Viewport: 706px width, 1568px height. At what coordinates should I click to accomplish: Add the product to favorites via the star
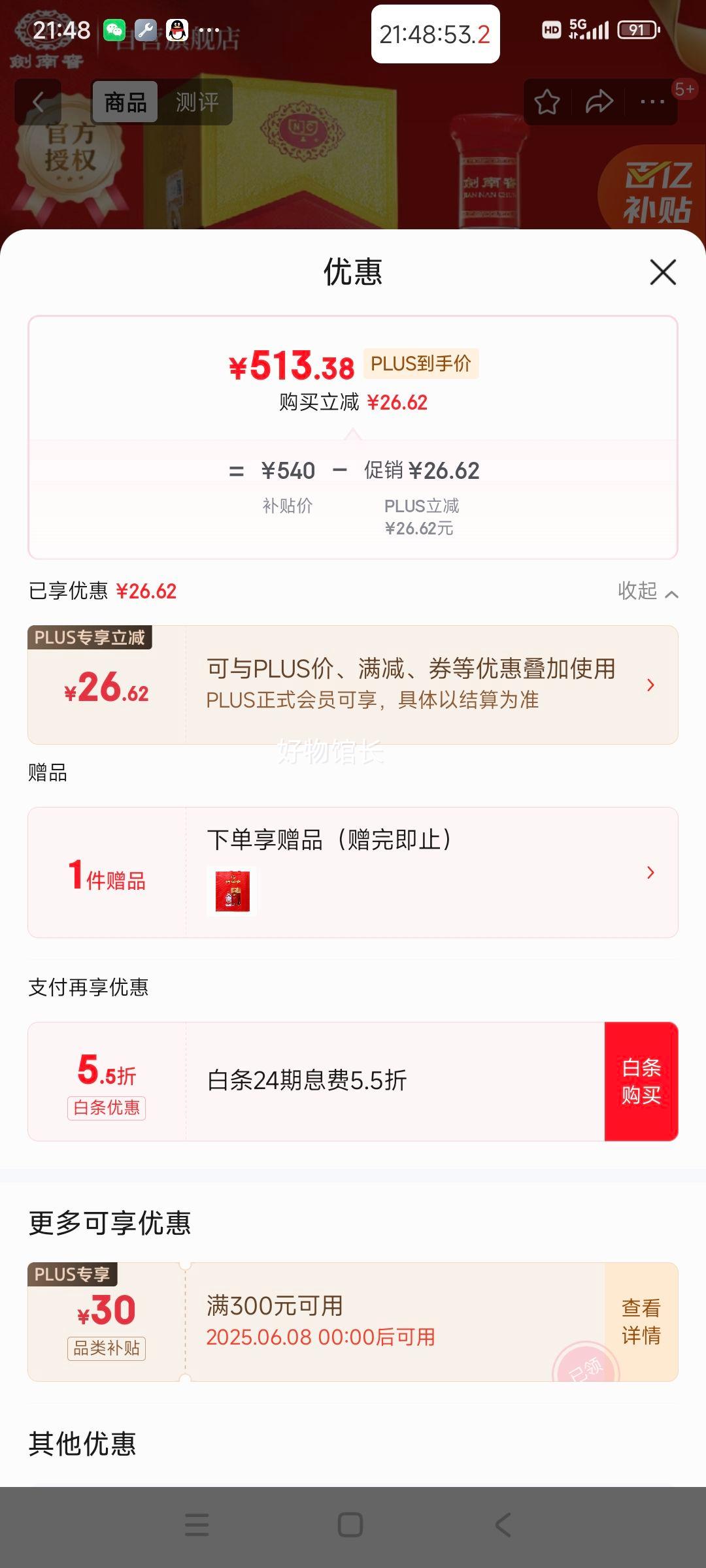(x=546, y=102)
